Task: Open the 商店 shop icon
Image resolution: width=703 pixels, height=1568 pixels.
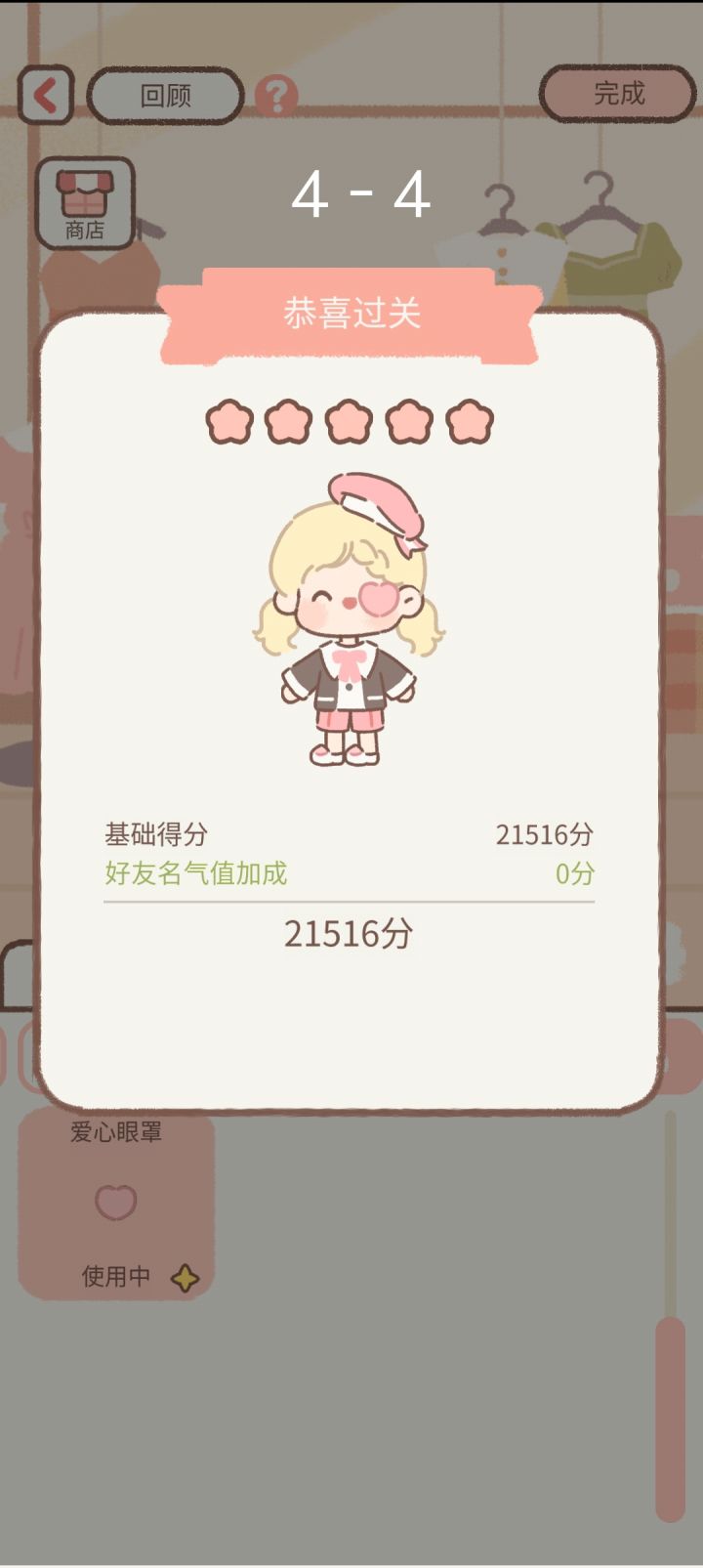Action: [87, 202]
